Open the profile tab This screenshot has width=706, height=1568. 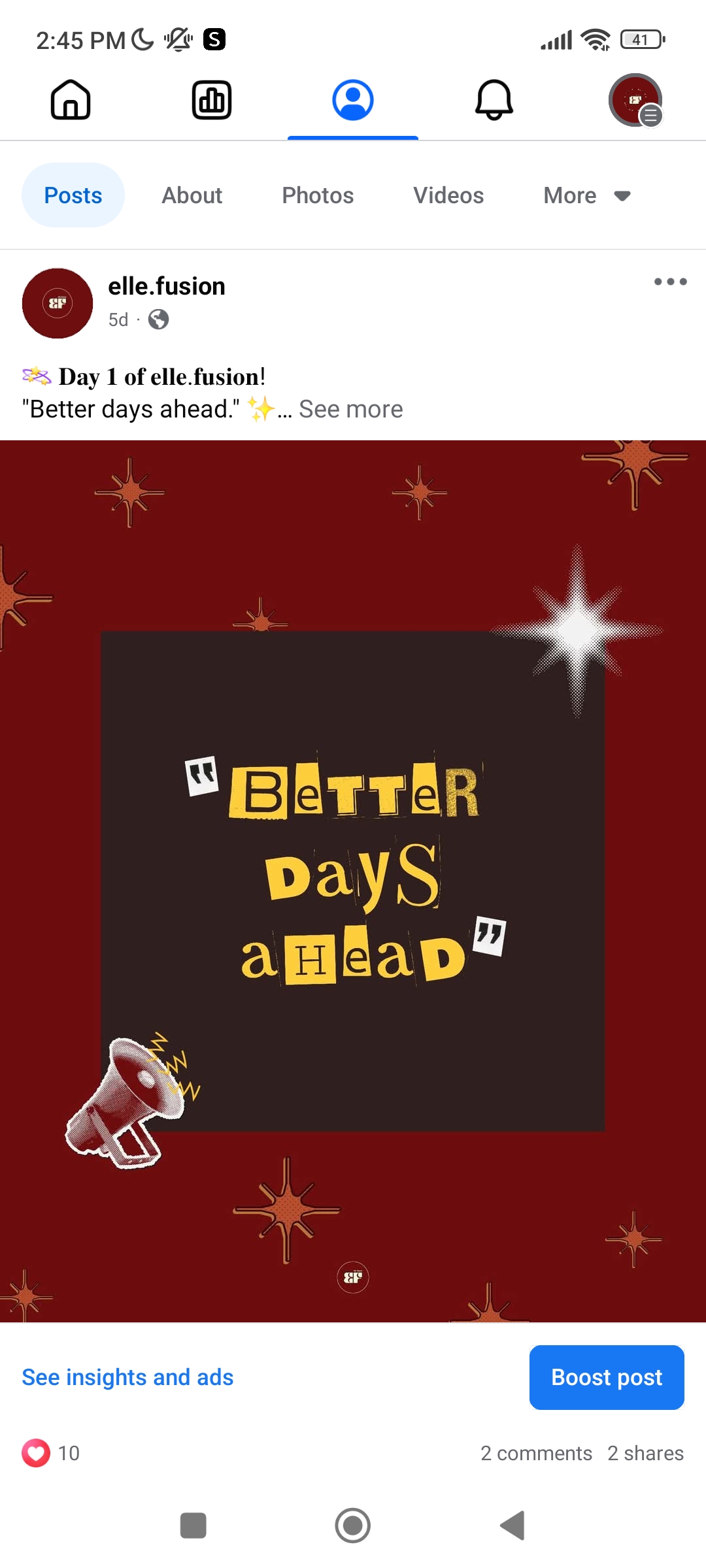coord(353,100)
